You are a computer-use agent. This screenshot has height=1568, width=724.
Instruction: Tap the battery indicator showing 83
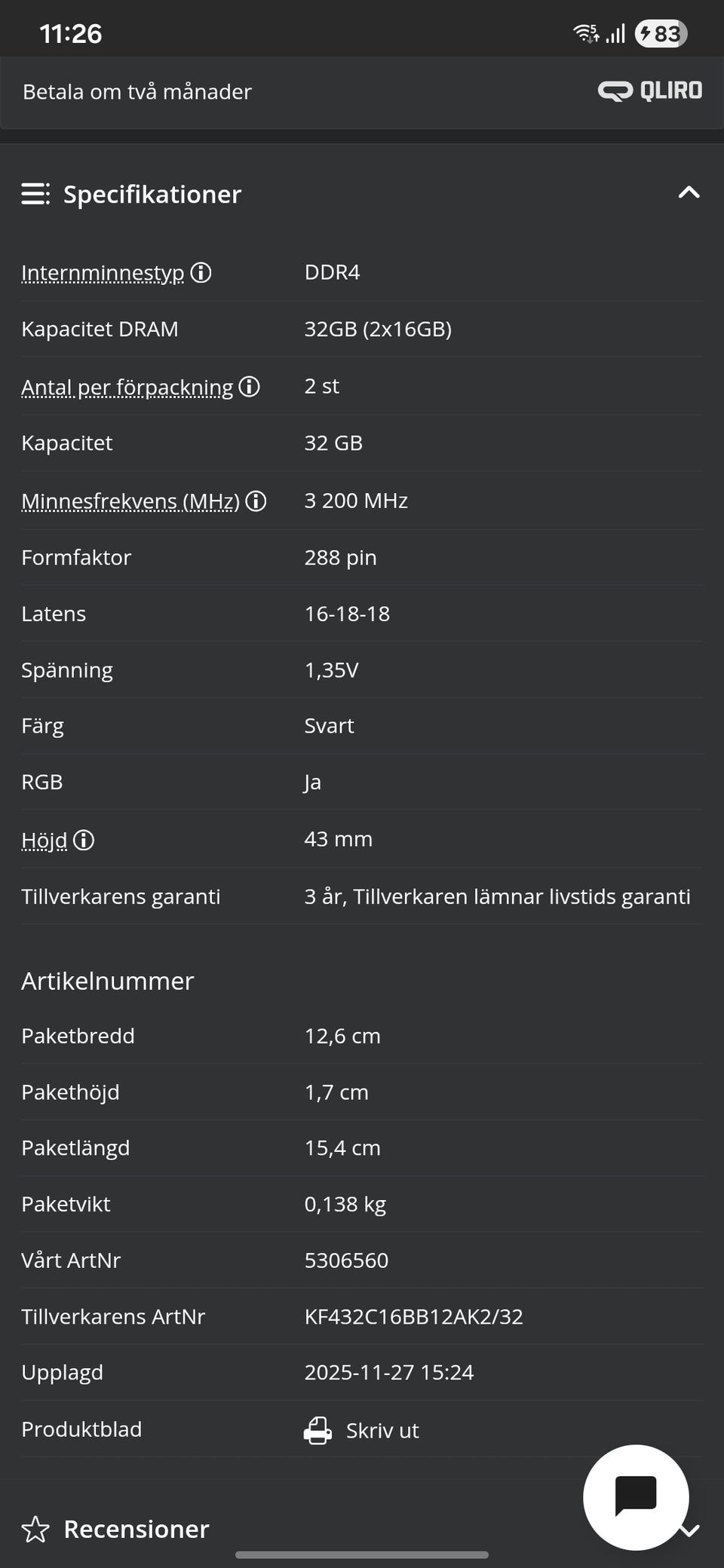tap(659, 32)
